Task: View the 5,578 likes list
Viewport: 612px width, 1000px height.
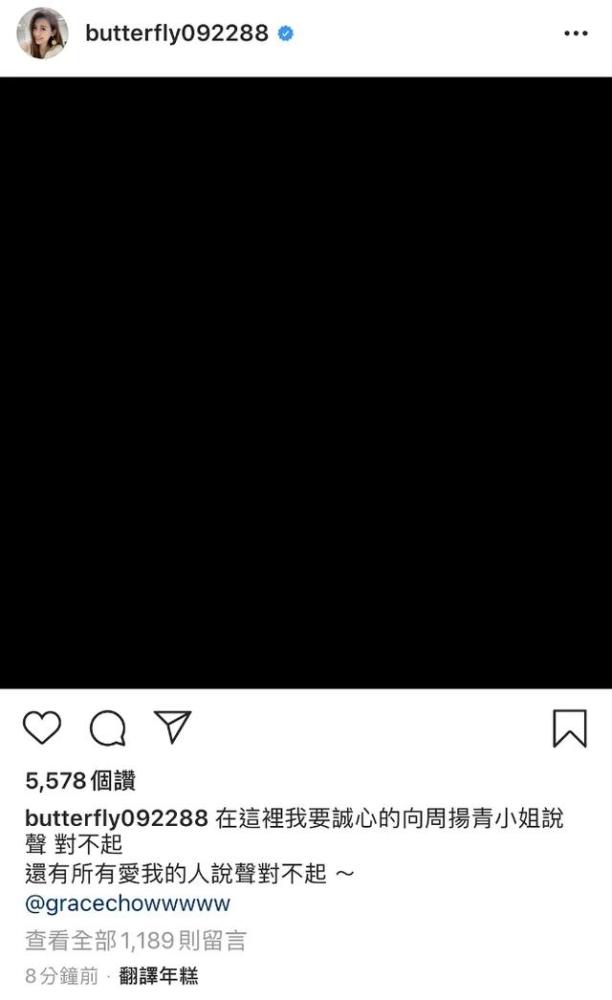Action: pyautogui.click(x=80, y=781)
